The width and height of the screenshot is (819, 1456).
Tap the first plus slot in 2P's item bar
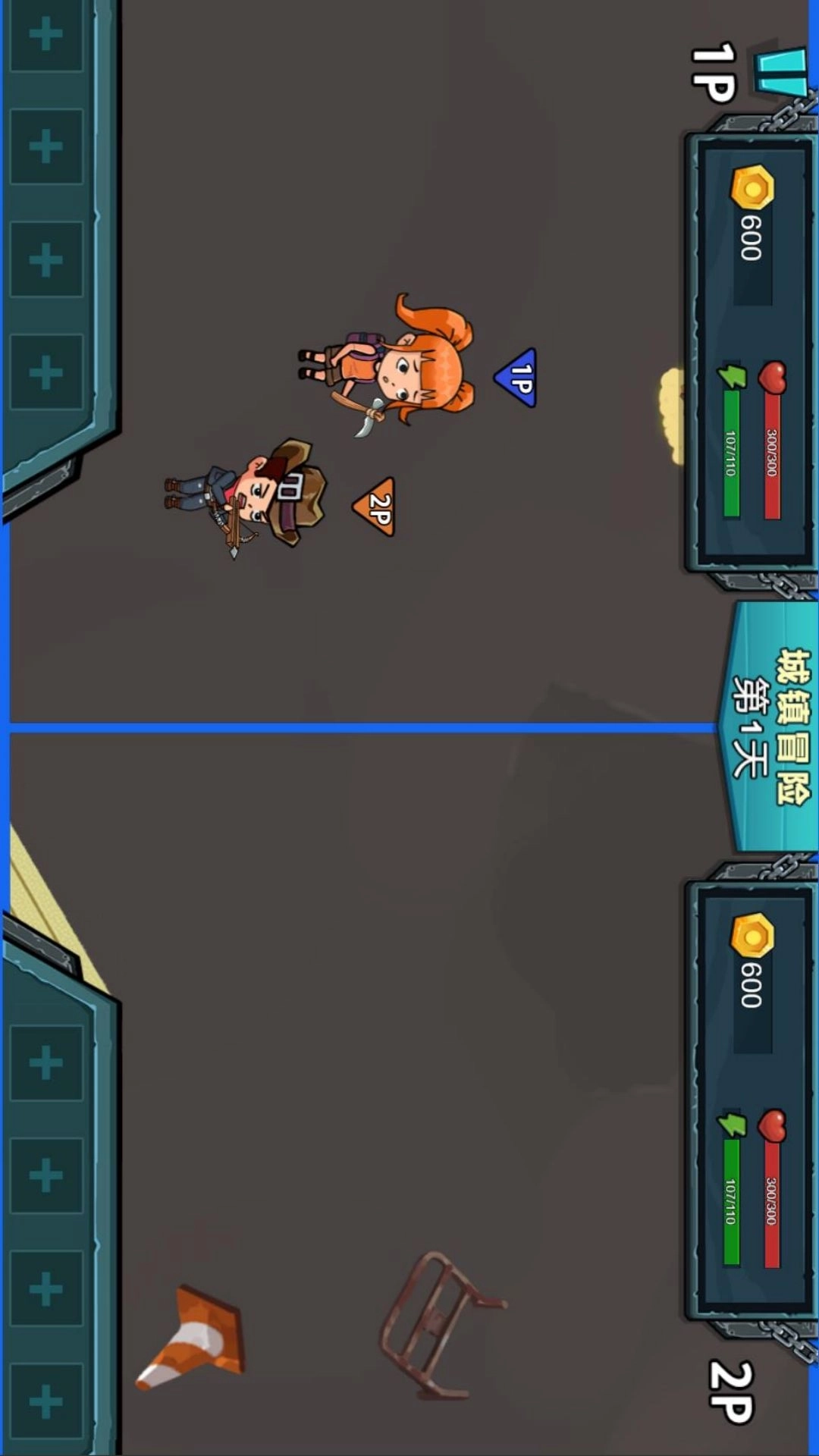pyautogui.click(x=45, y=1062)
